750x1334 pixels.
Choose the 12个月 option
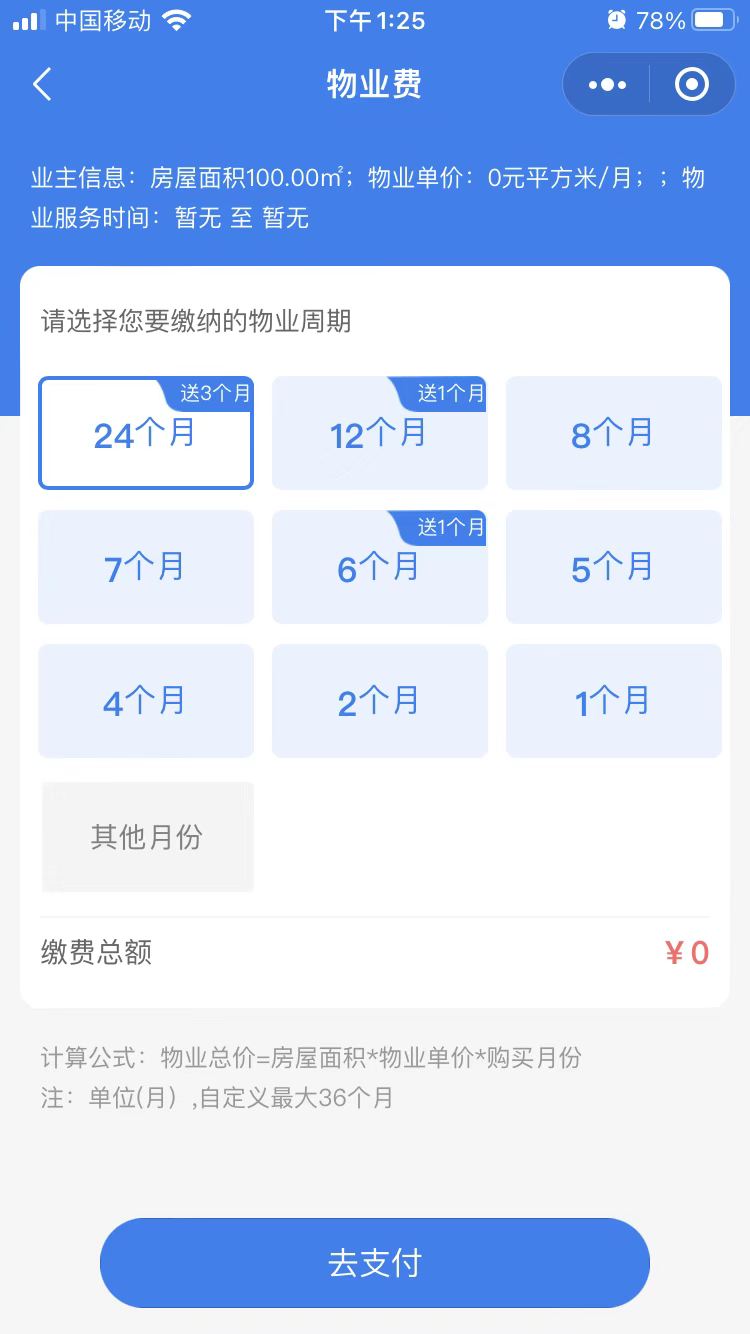coord(380,433)
